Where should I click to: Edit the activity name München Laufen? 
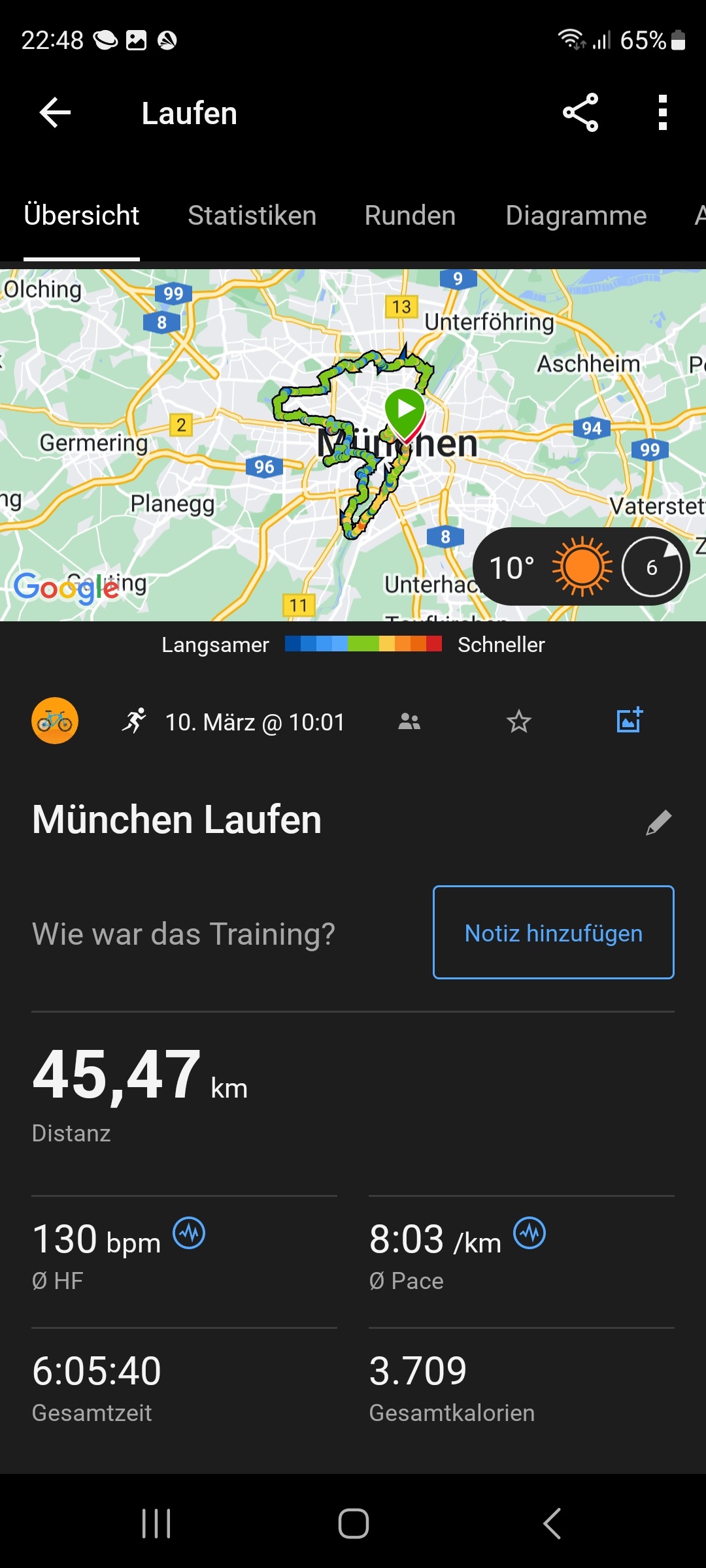pos(658,823)
